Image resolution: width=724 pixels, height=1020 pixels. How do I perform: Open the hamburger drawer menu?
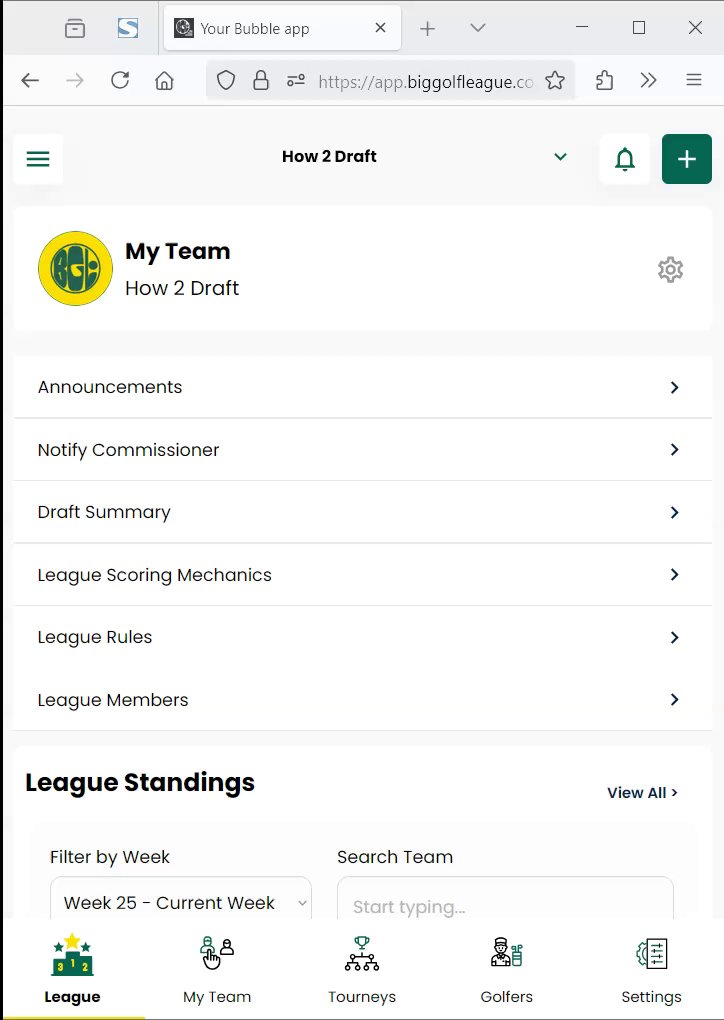pyautogui.click(x=38, y=159)
